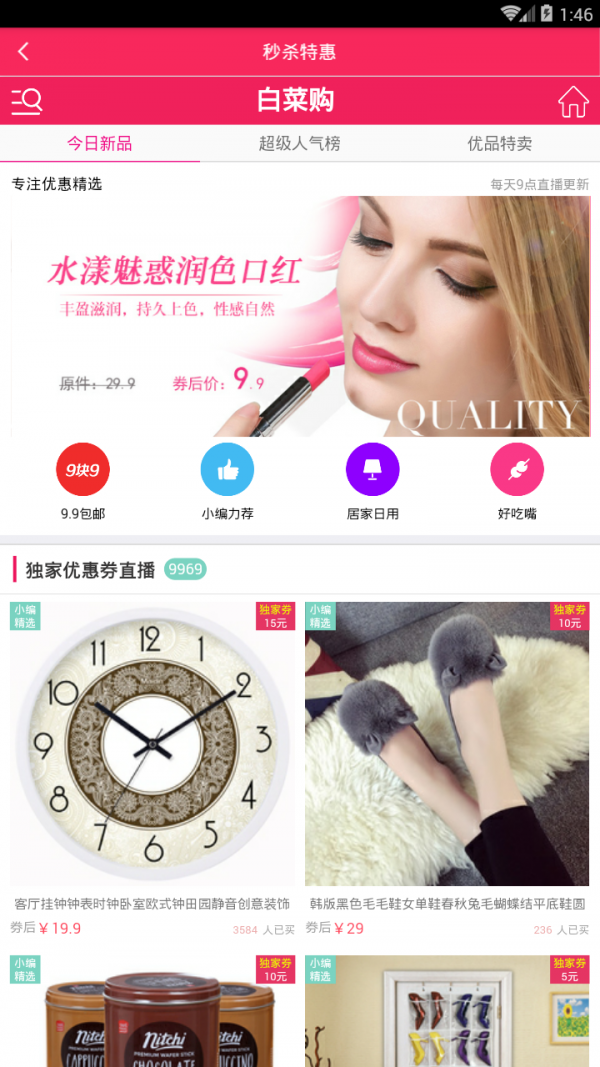The height and width of the screenshot is (1067, 600).
Task: Open the 小编力荐 category
Action: [227, 470]
